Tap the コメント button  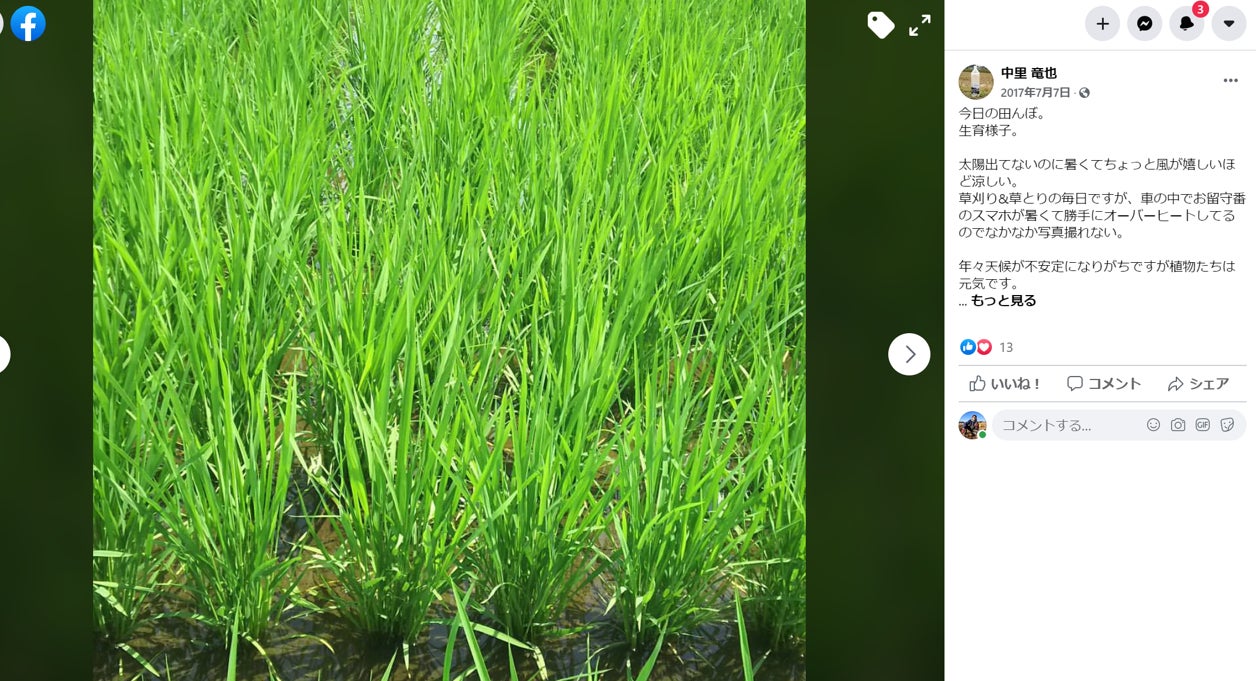(x=1104, y=384)
